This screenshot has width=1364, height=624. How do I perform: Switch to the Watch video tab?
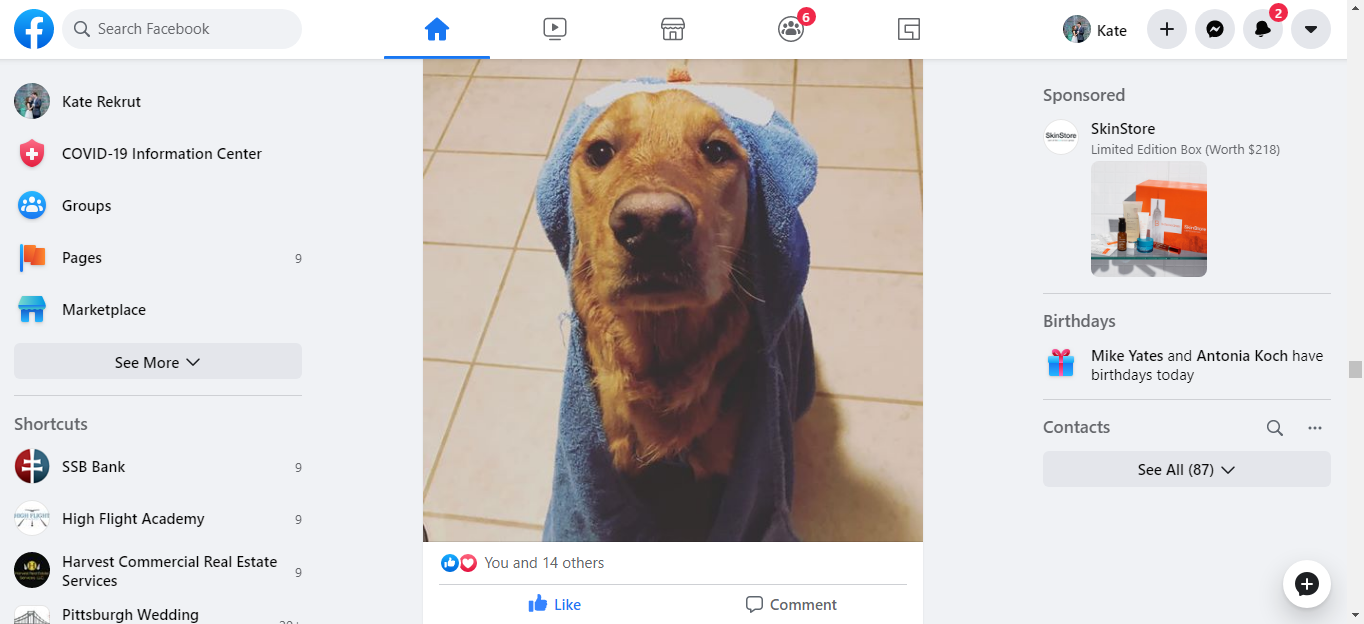[555, 29]
